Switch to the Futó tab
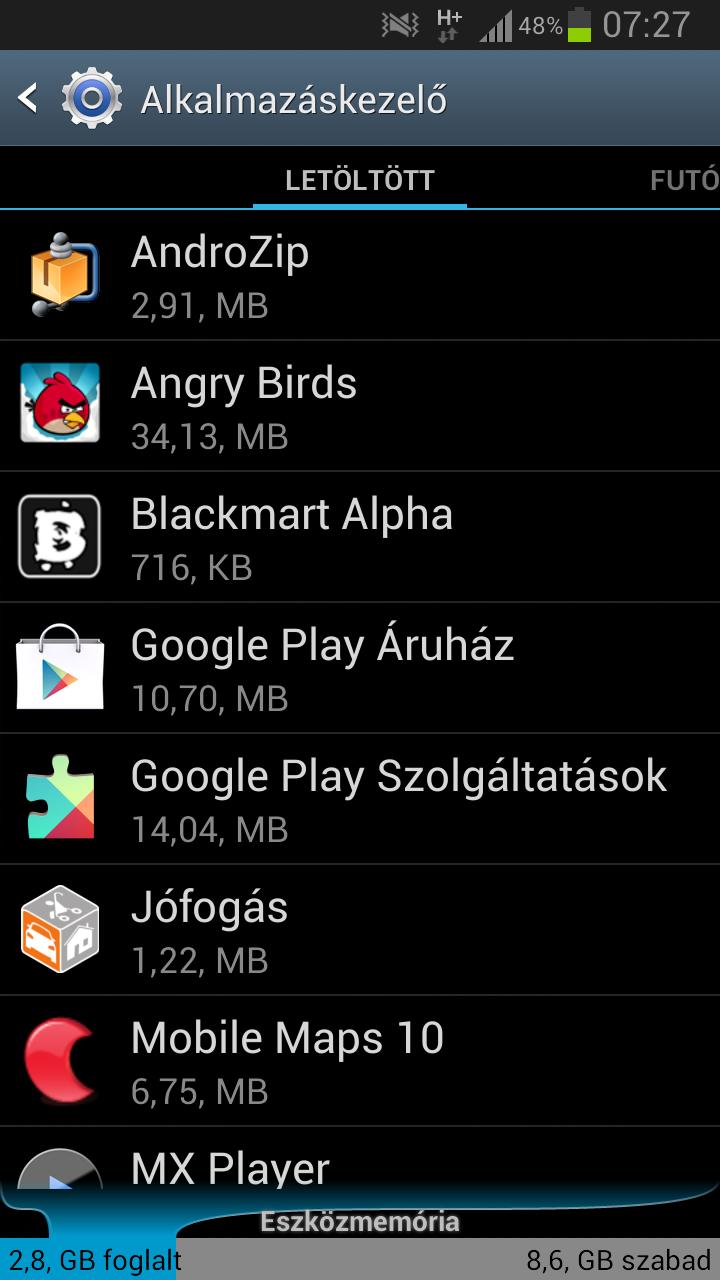 click(x=684, y=180)
